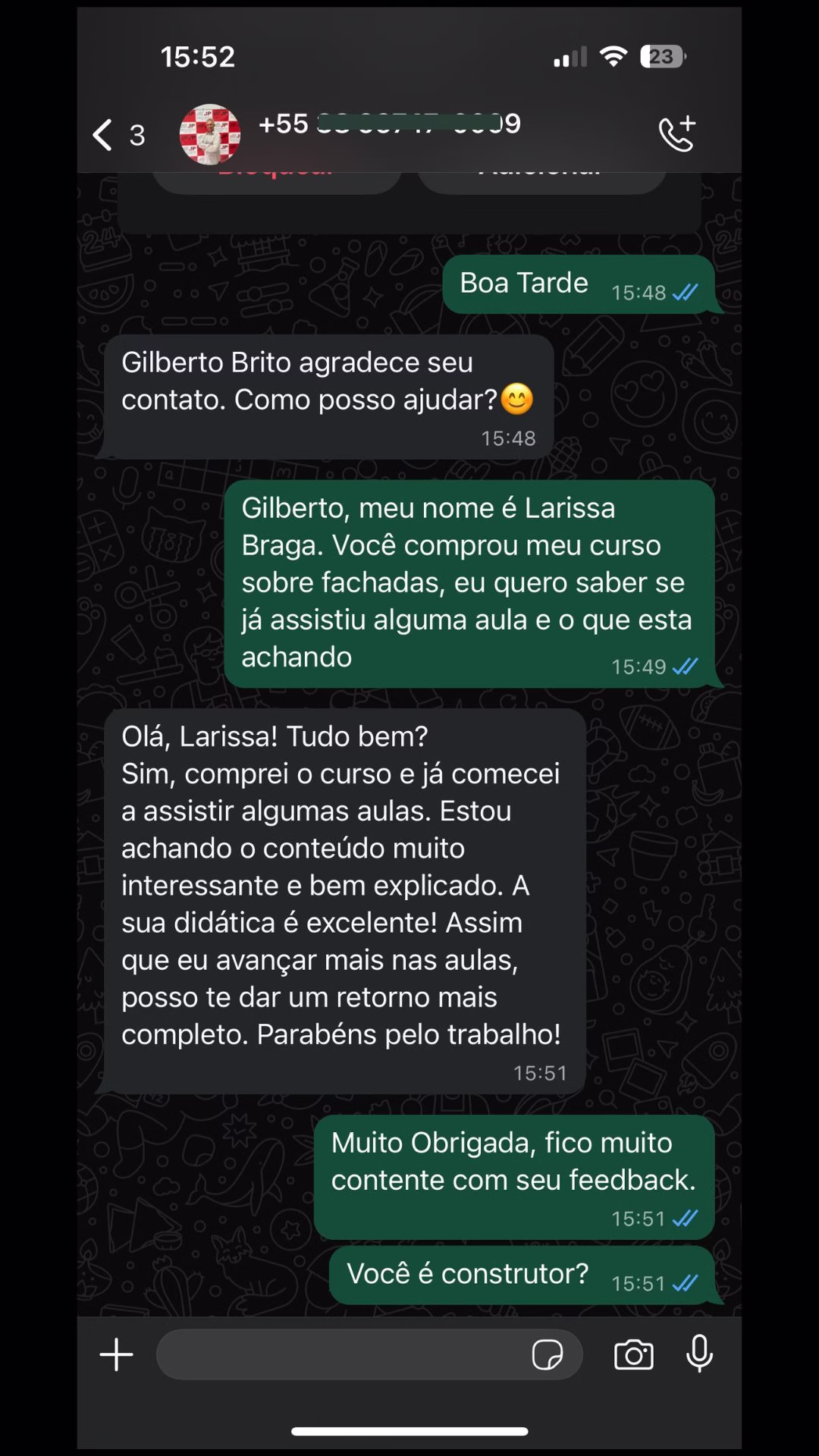Open the sticker picker
Image resolution: width=819 pixels, height=1456 pixels.
[548, 1354]
